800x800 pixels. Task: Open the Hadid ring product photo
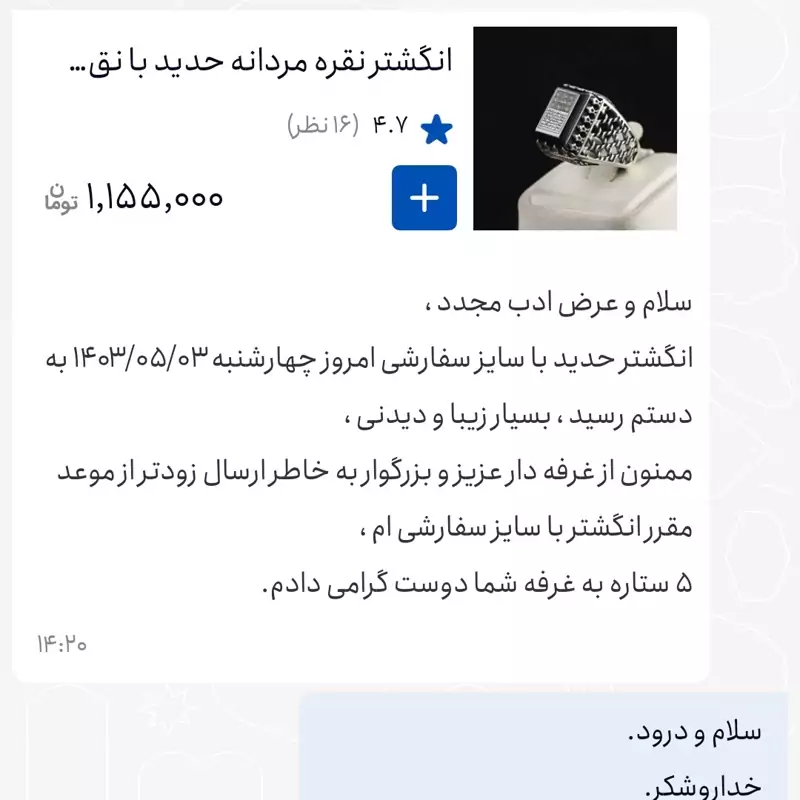(574, 129)
